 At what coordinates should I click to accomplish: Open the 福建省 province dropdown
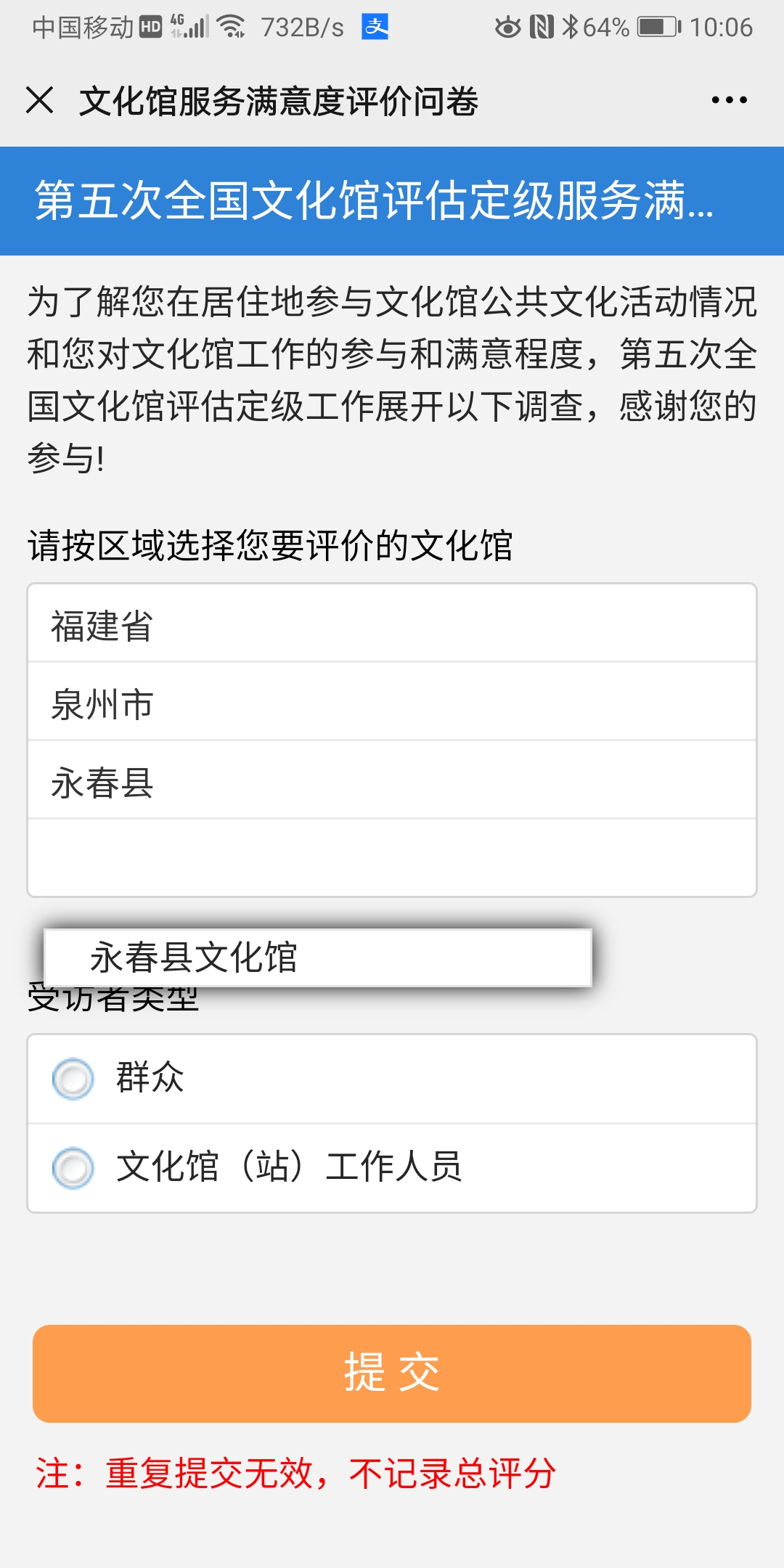click(392, 624)
